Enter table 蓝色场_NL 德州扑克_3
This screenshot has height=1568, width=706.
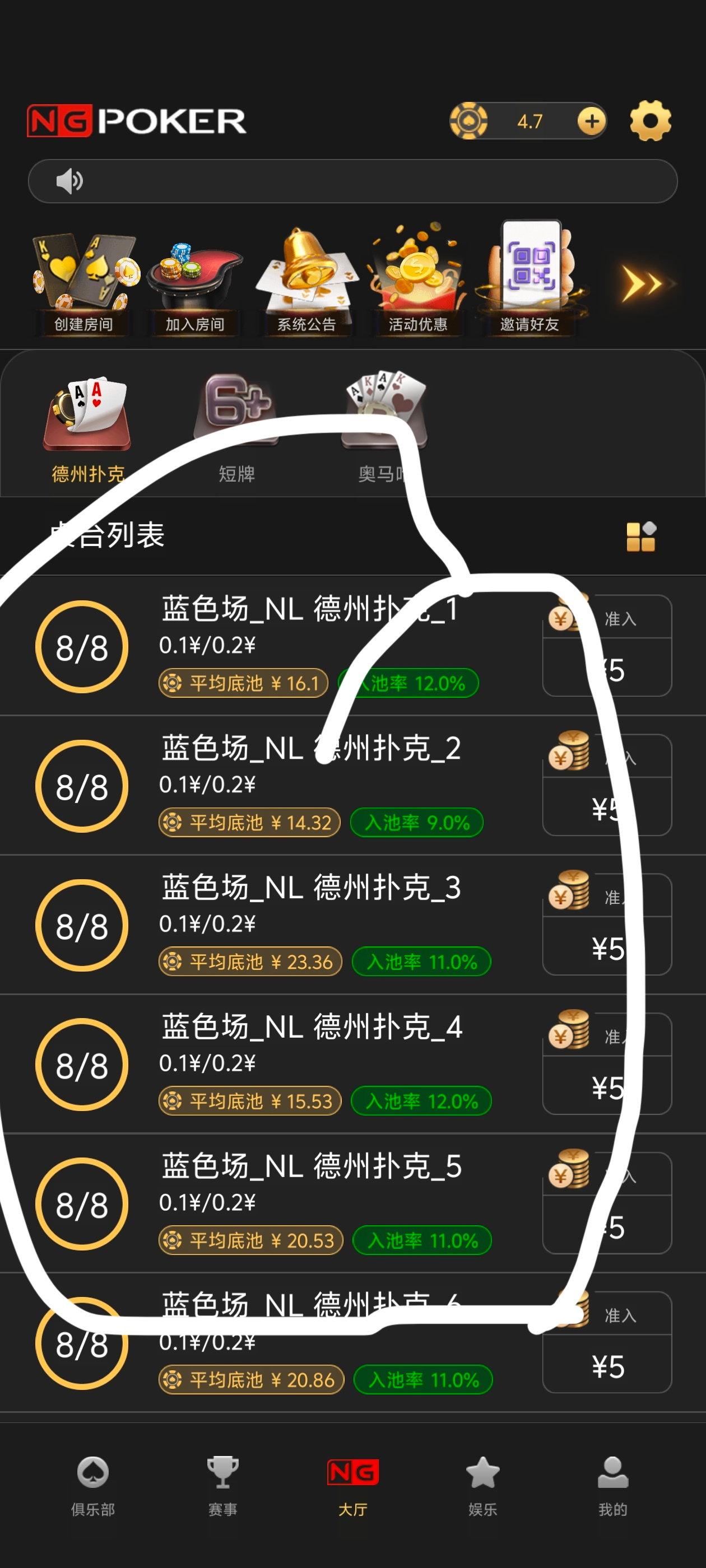pyautogui.click(x=310, y=923)
